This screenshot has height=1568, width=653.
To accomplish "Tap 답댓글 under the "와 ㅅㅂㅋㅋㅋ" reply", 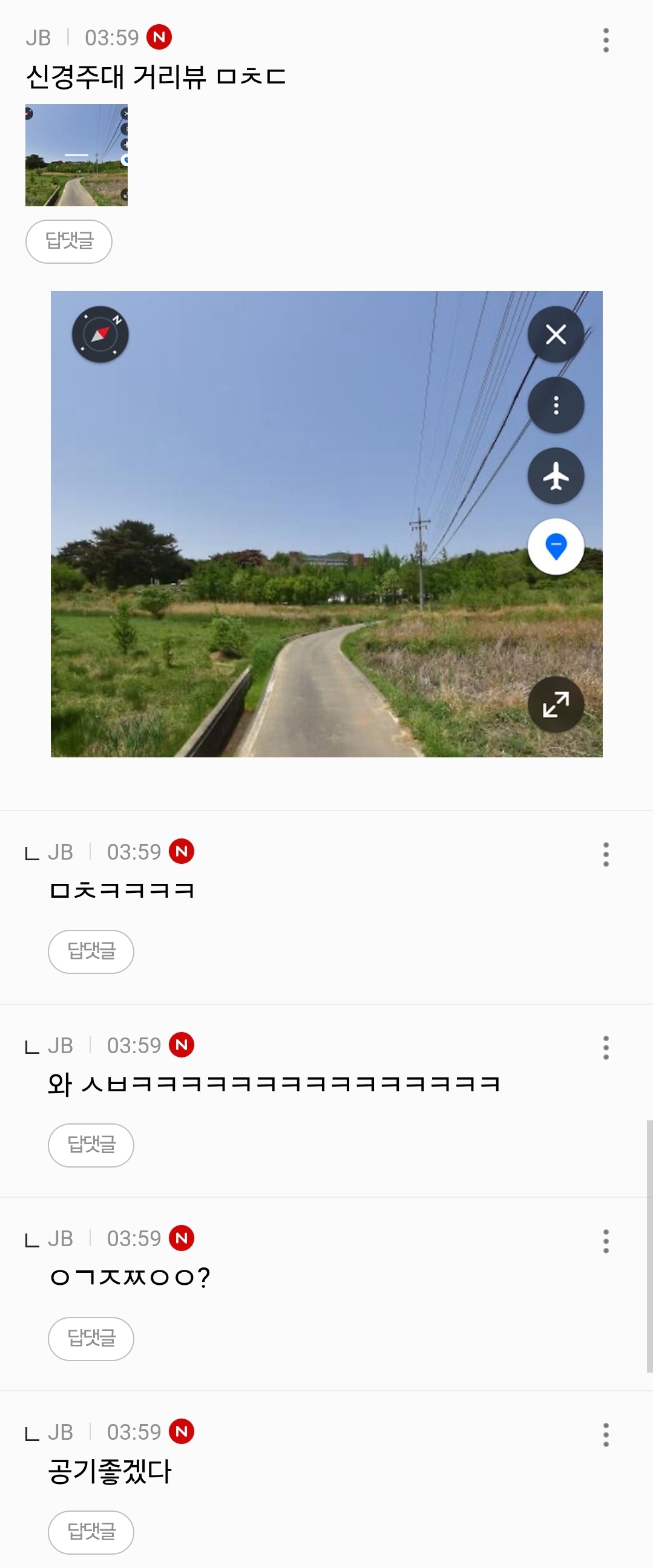I will point(91,1145).
